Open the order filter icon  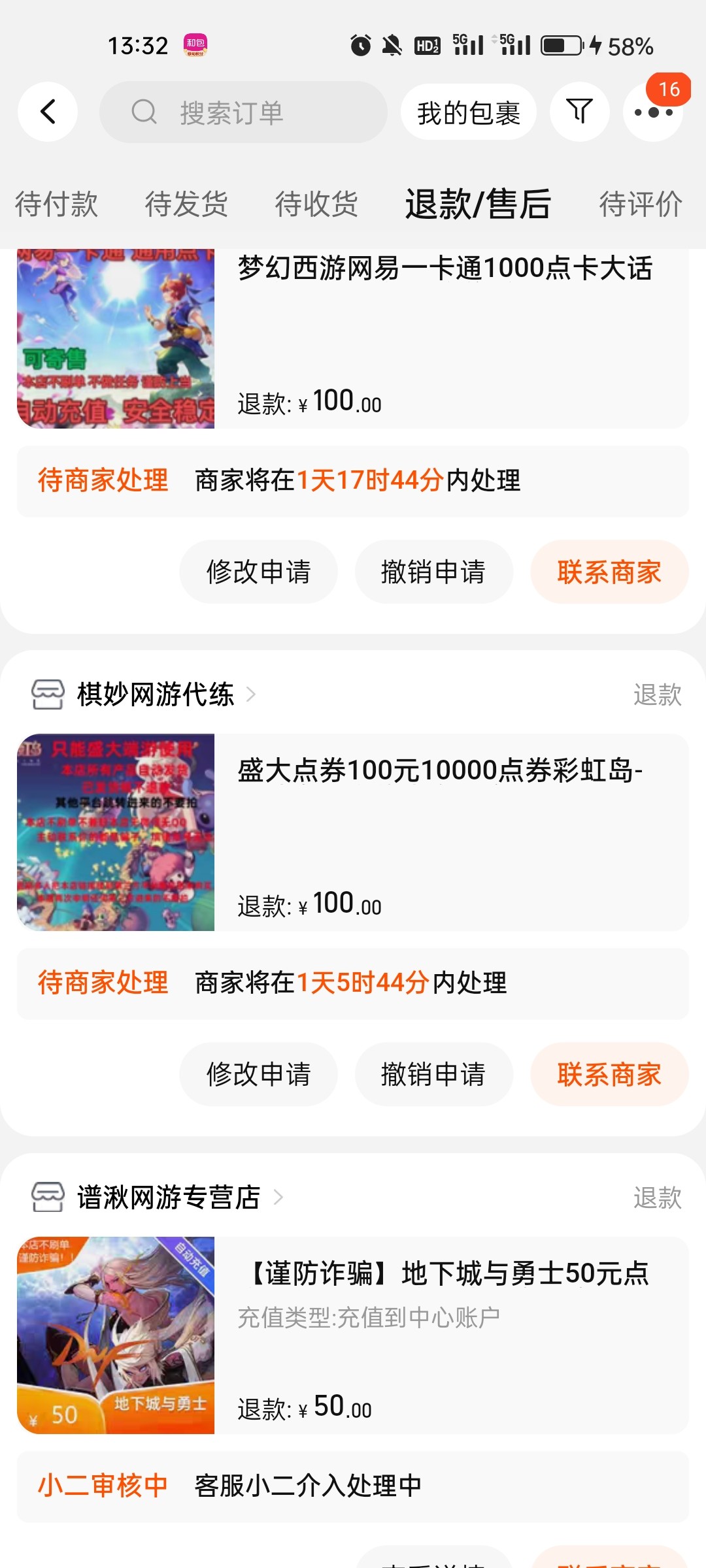pos(579,112)
